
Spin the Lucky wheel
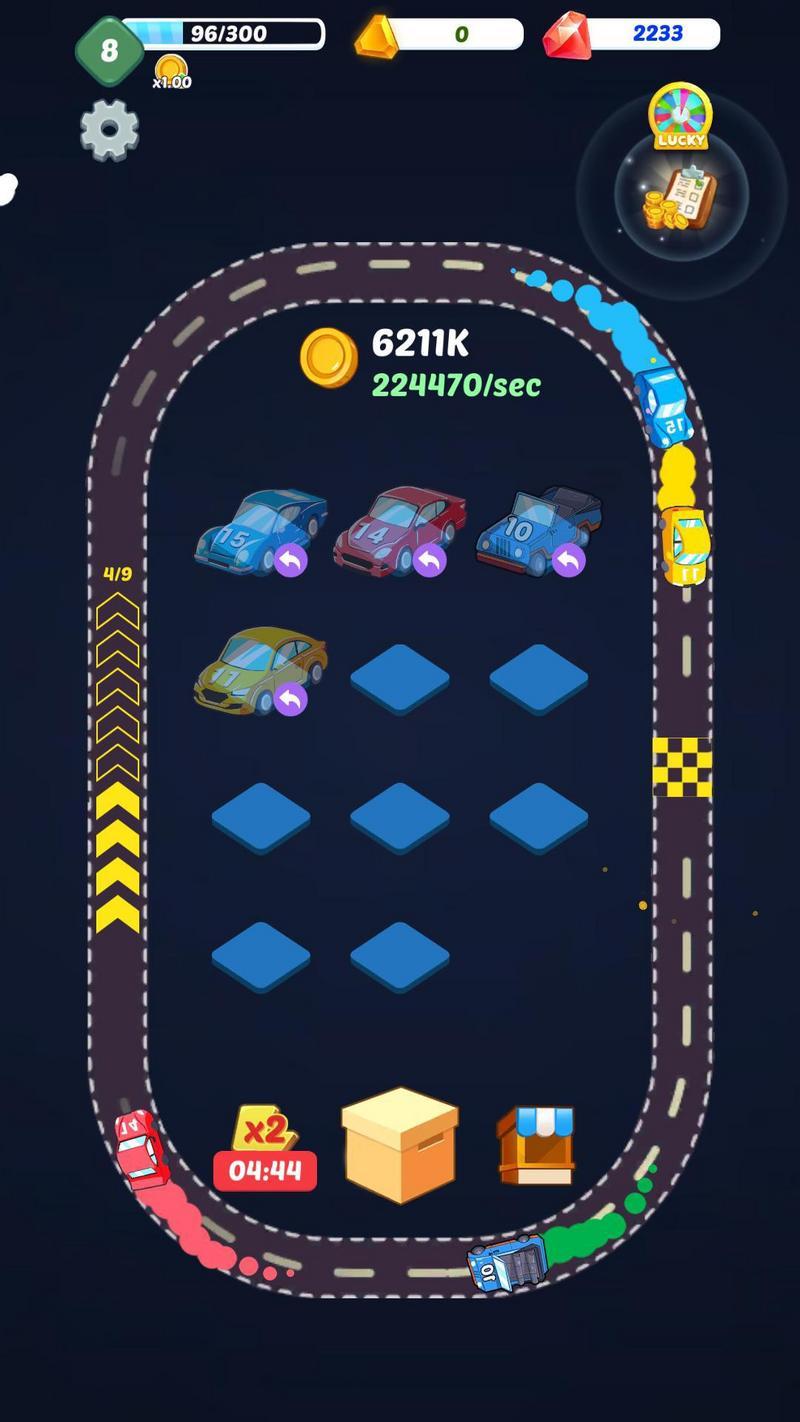[680, 116]
